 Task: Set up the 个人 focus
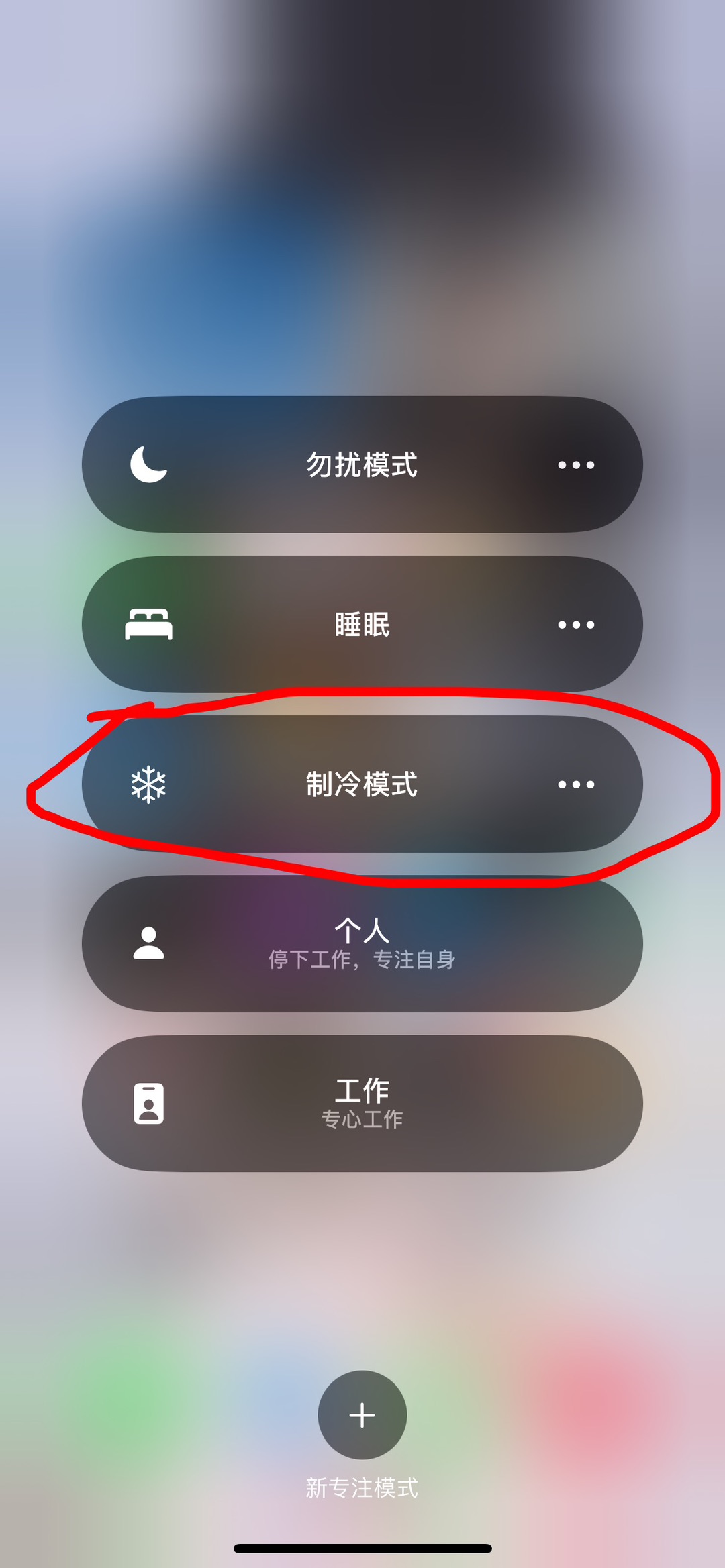[362, 943]
